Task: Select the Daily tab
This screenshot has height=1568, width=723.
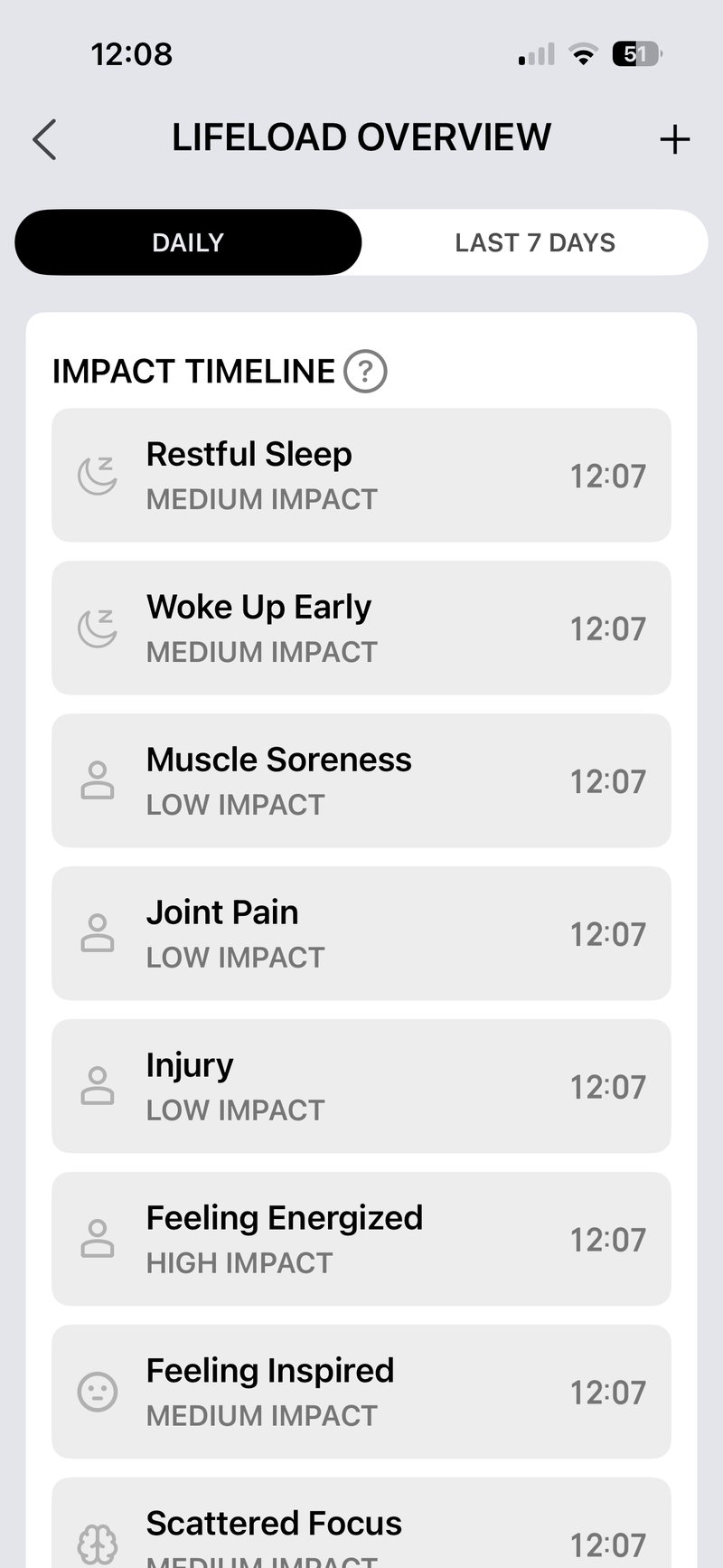Action: point(188,242)
